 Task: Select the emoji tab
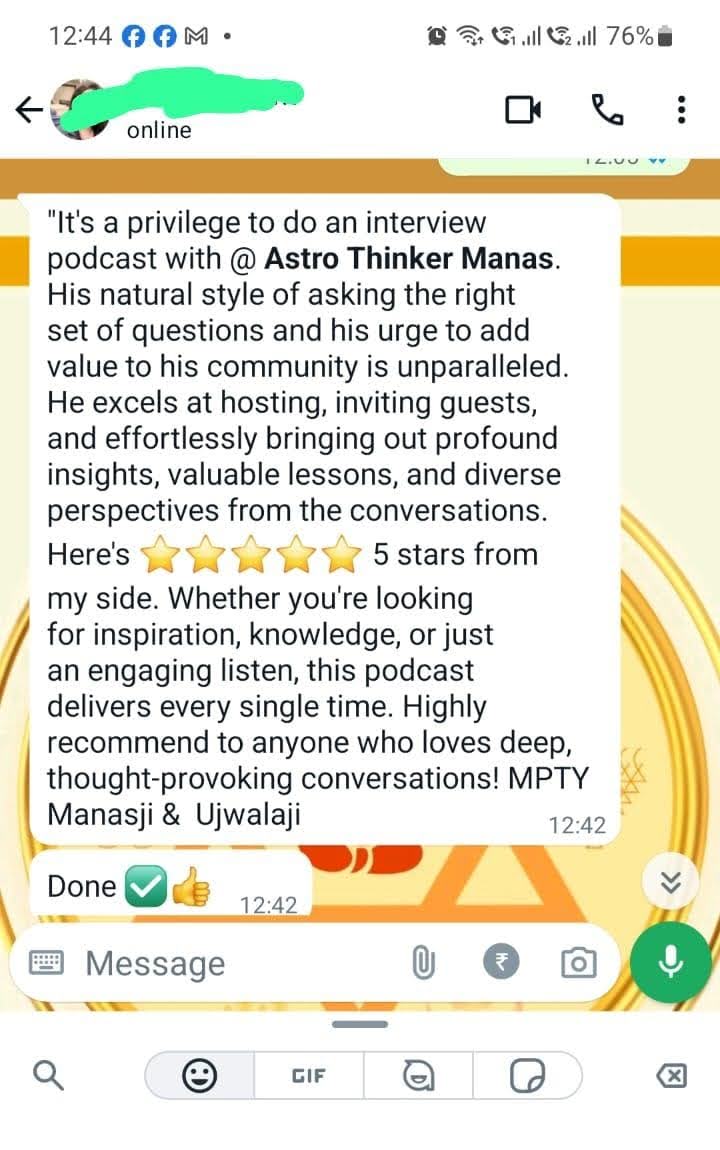point(199,1076)
